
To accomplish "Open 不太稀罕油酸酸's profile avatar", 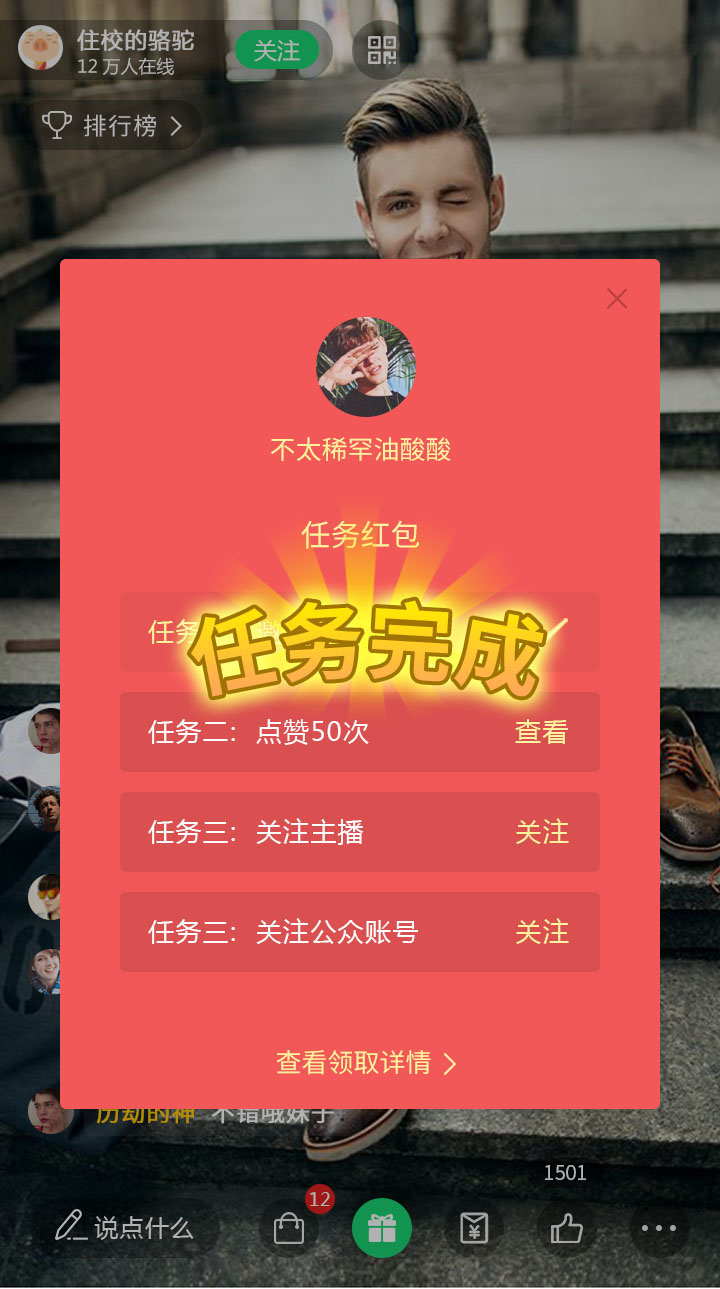I will tap(366, 367).
